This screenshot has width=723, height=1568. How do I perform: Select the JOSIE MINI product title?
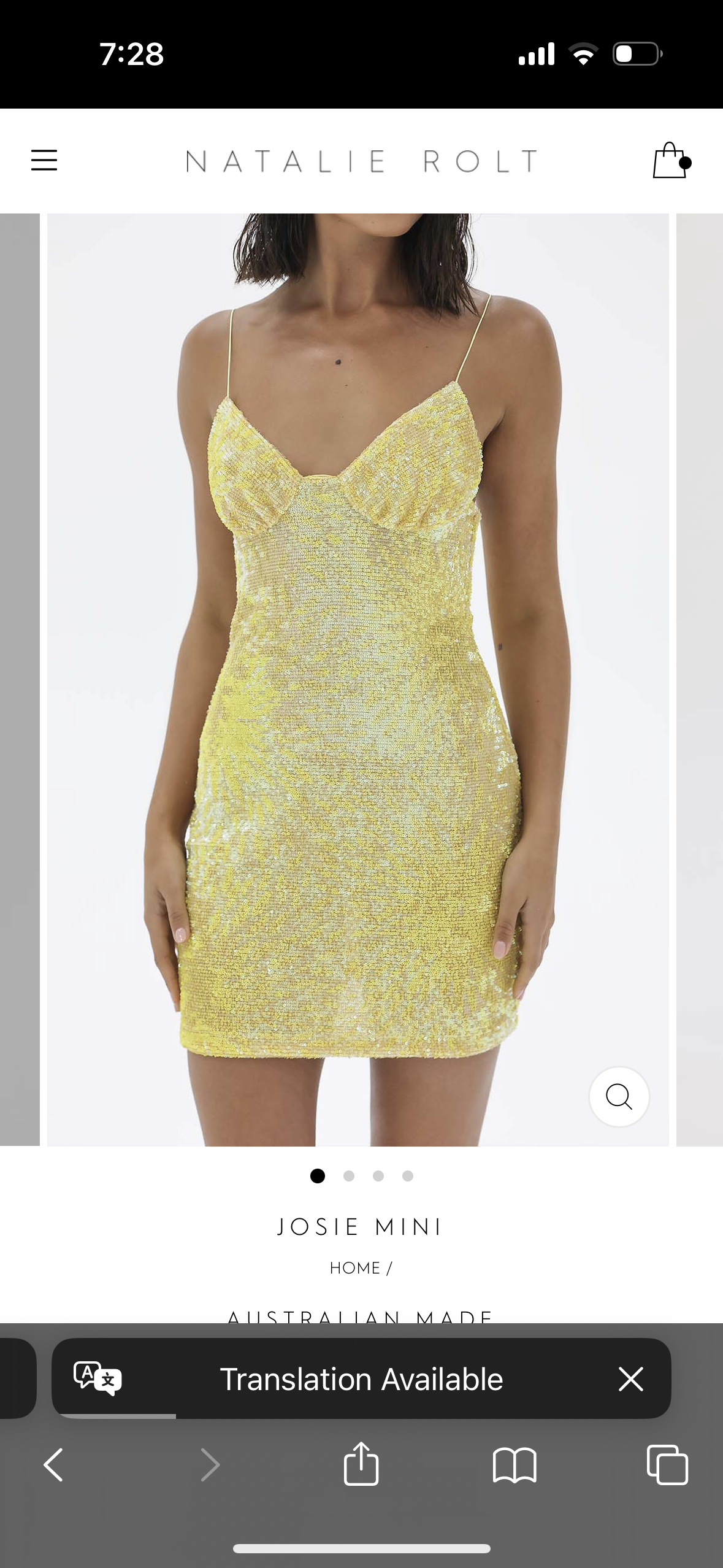(361, 1225)
